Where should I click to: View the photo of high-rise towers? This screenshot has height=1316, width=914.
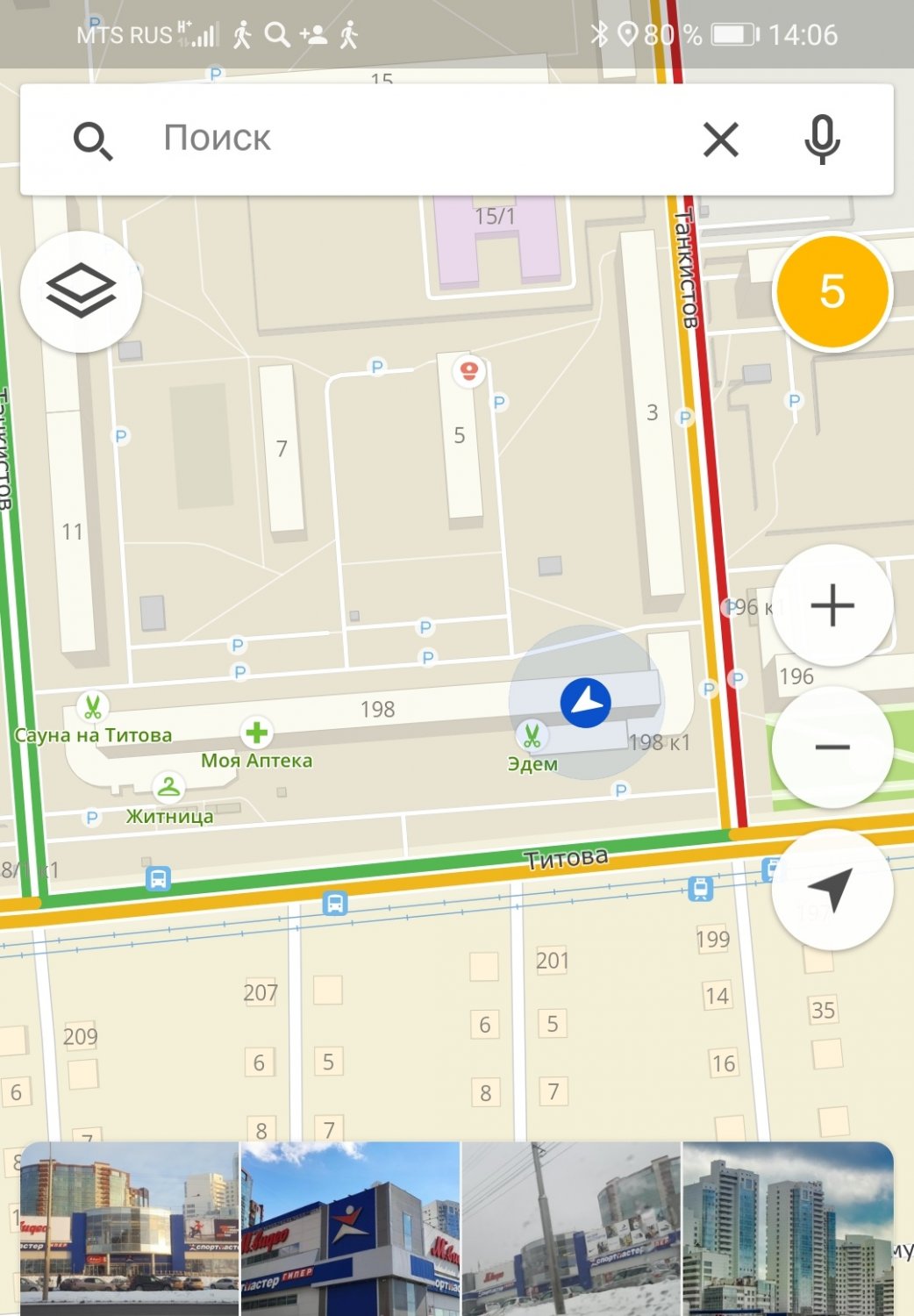[x=788, y=1227]
